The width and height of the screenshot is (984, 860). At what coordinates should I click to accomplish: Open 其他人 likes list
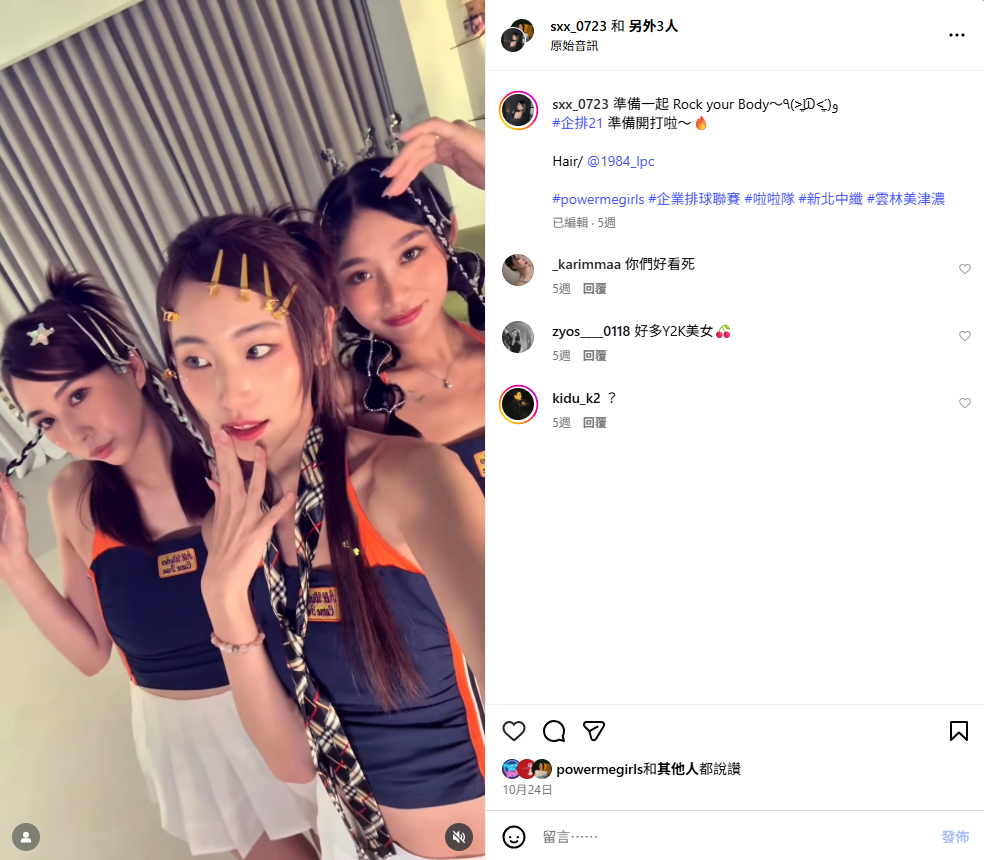(x=677, y=769)
